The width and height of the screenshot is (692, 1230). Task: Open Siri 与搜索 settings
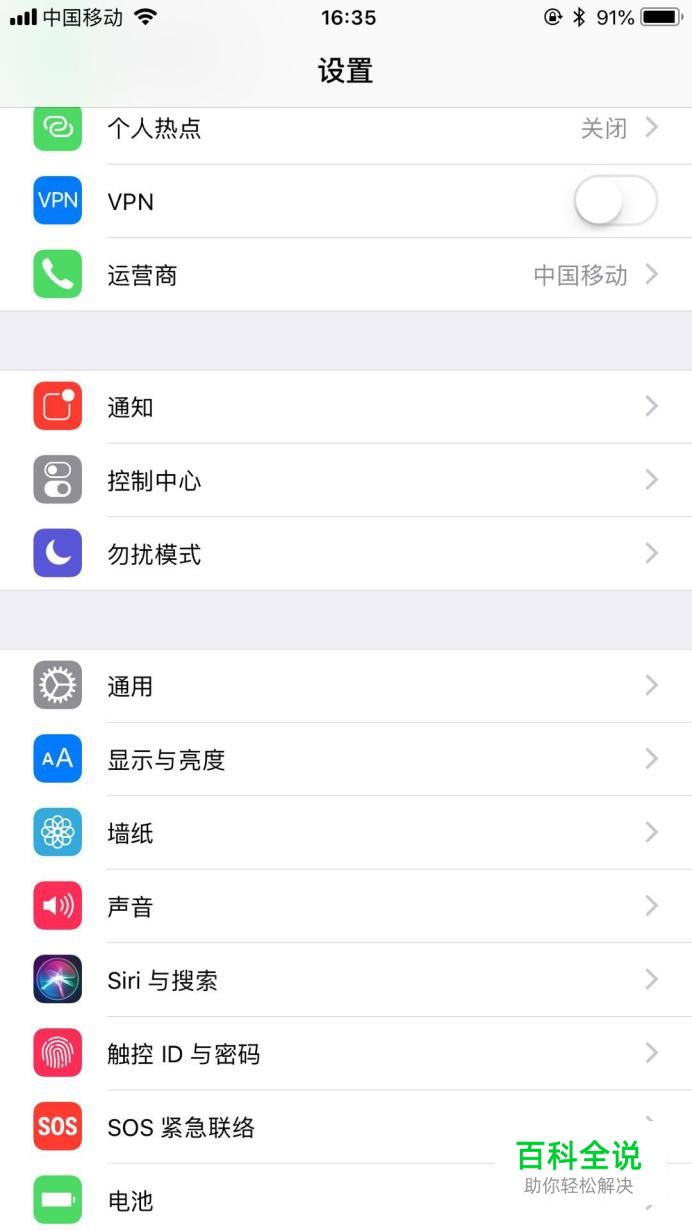coord(346,980)
